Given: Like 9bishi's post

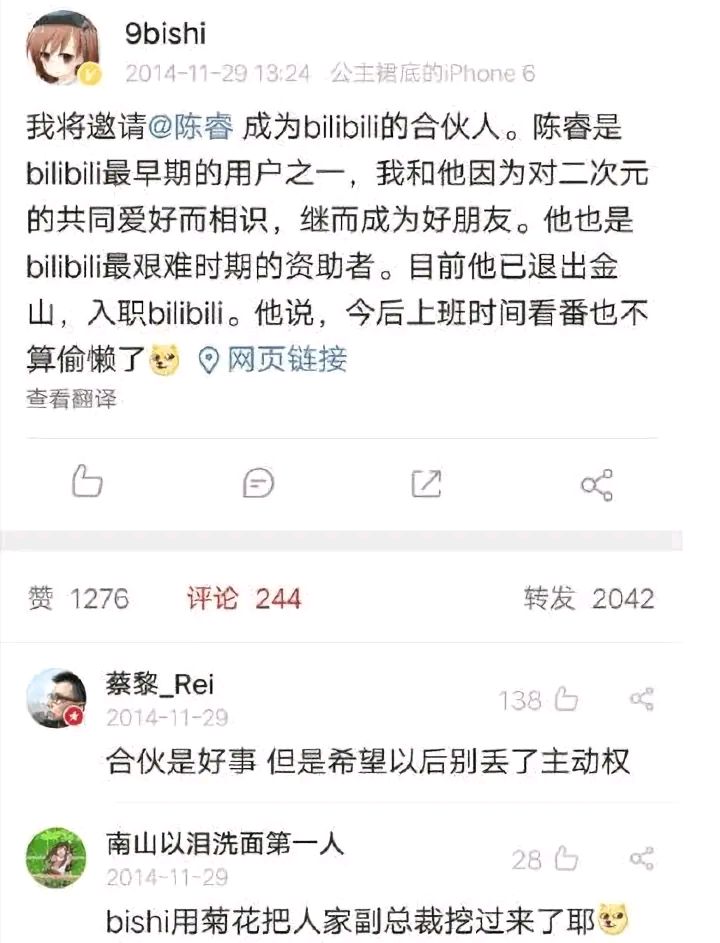Looking at the screenshot, I should 87,483.
